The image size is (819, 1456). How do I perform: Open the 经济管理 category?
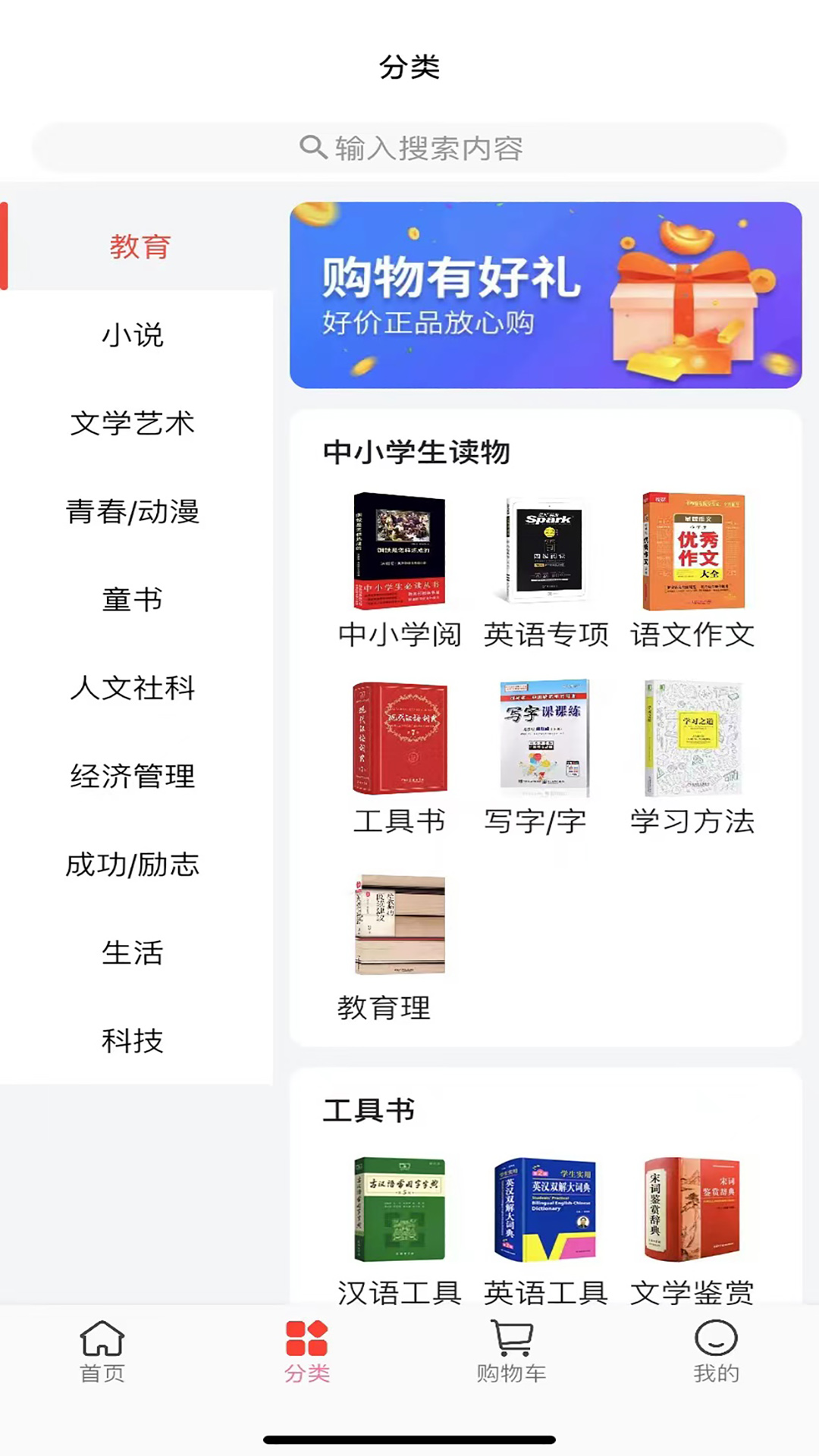[131, 777]
